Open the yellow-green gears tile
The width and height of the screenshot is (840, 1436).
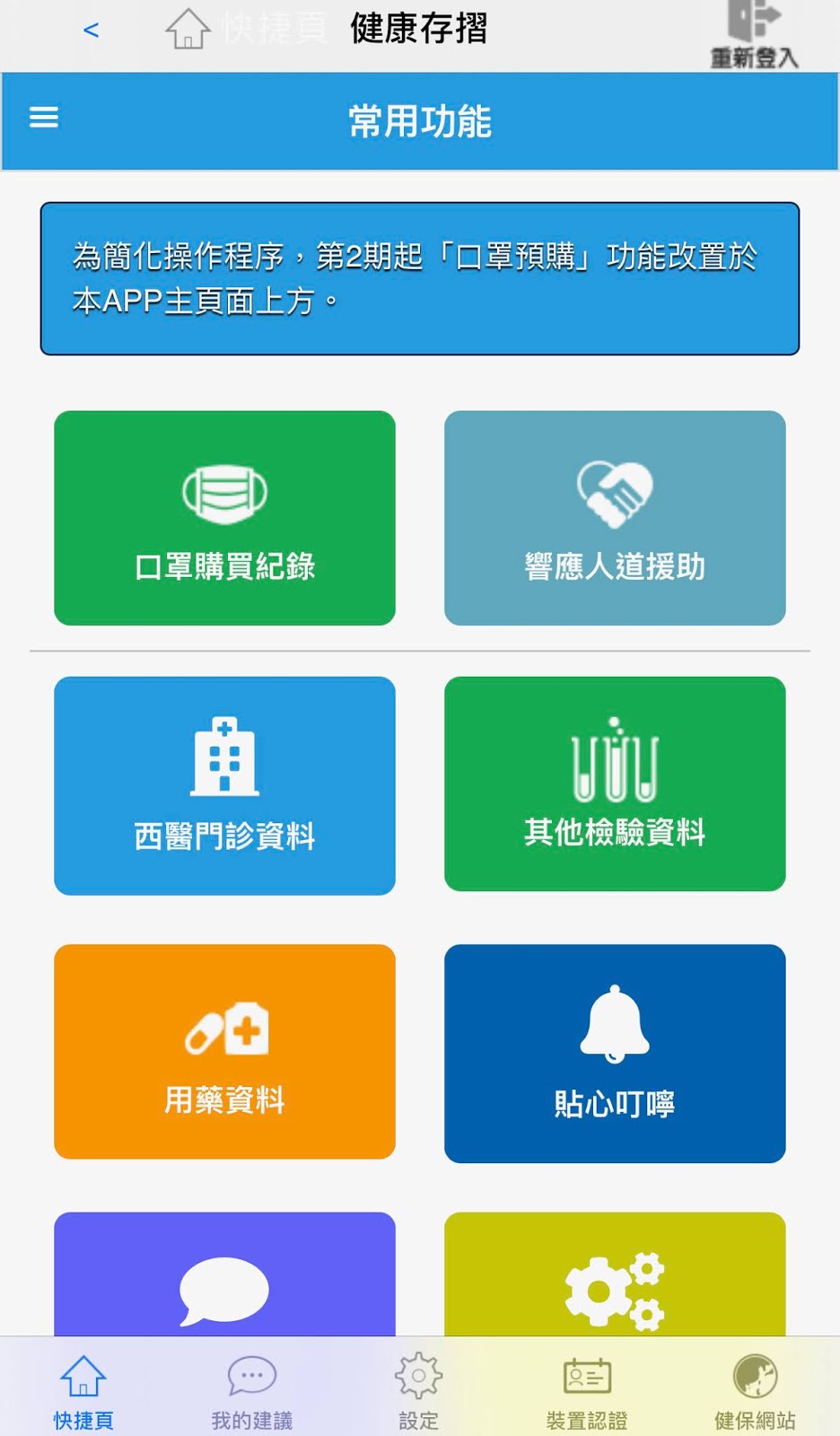(615, 1276)
